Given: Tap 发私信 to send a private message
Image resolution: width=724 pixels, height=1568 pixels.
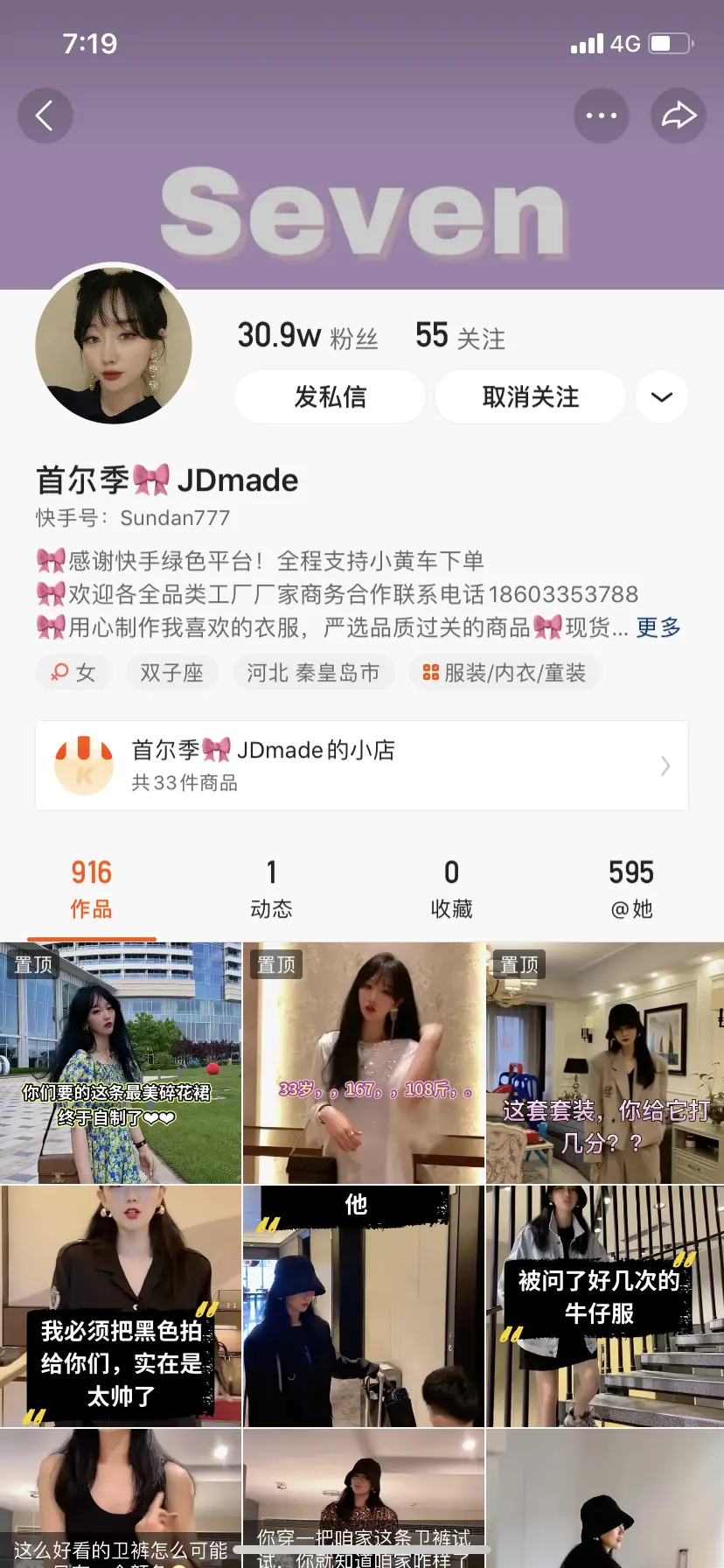Looking at the screenshot, I should click(x=330, y=397).
